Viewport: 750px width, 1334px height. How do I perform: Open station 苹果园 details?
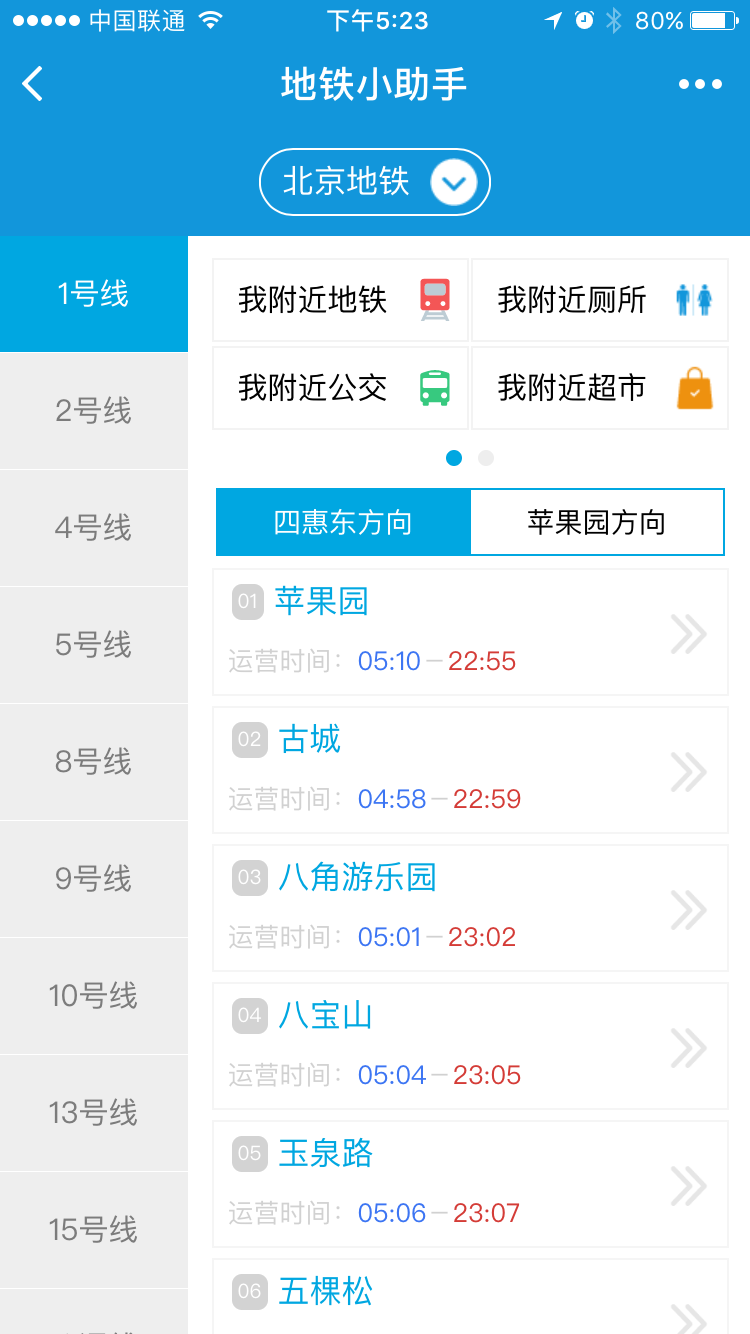pyautogui.click(x=470, y=632)
